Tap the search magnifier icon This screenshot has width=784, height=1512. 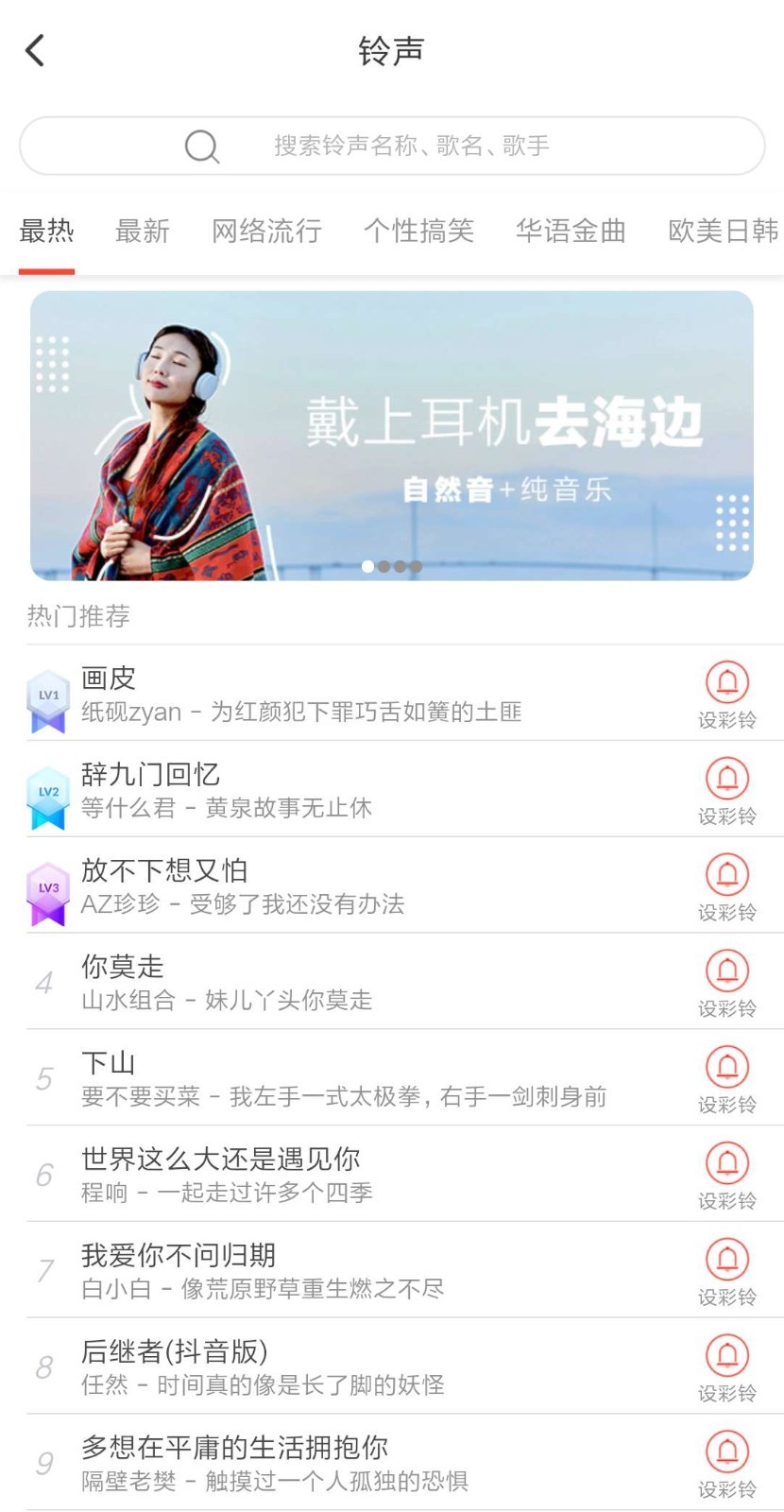(x=201, y=146)
